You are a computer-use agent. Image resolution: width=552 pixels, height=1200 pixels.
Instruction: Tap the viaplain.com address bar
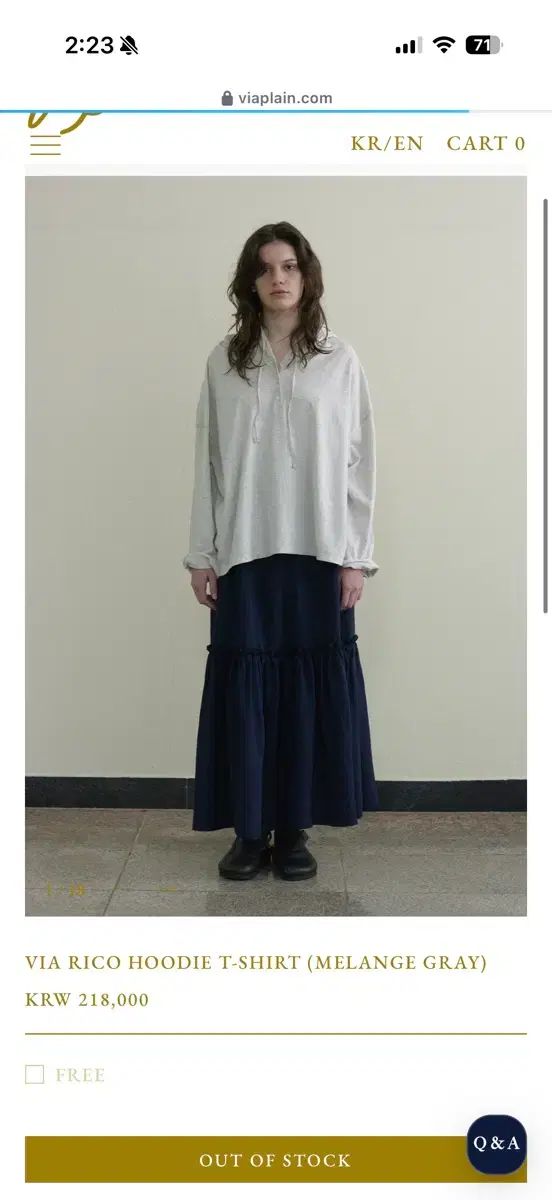click(276, 98)
